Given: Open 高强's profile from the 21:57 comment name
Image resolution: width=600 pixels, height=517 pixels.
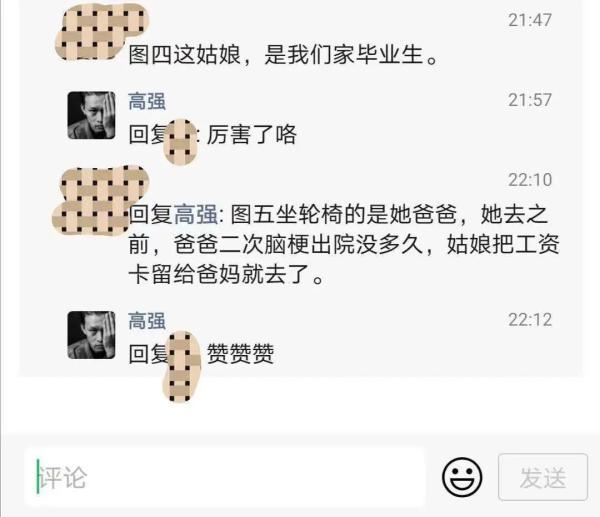Looking at the screenshot, I should click(x=147, y=100).
